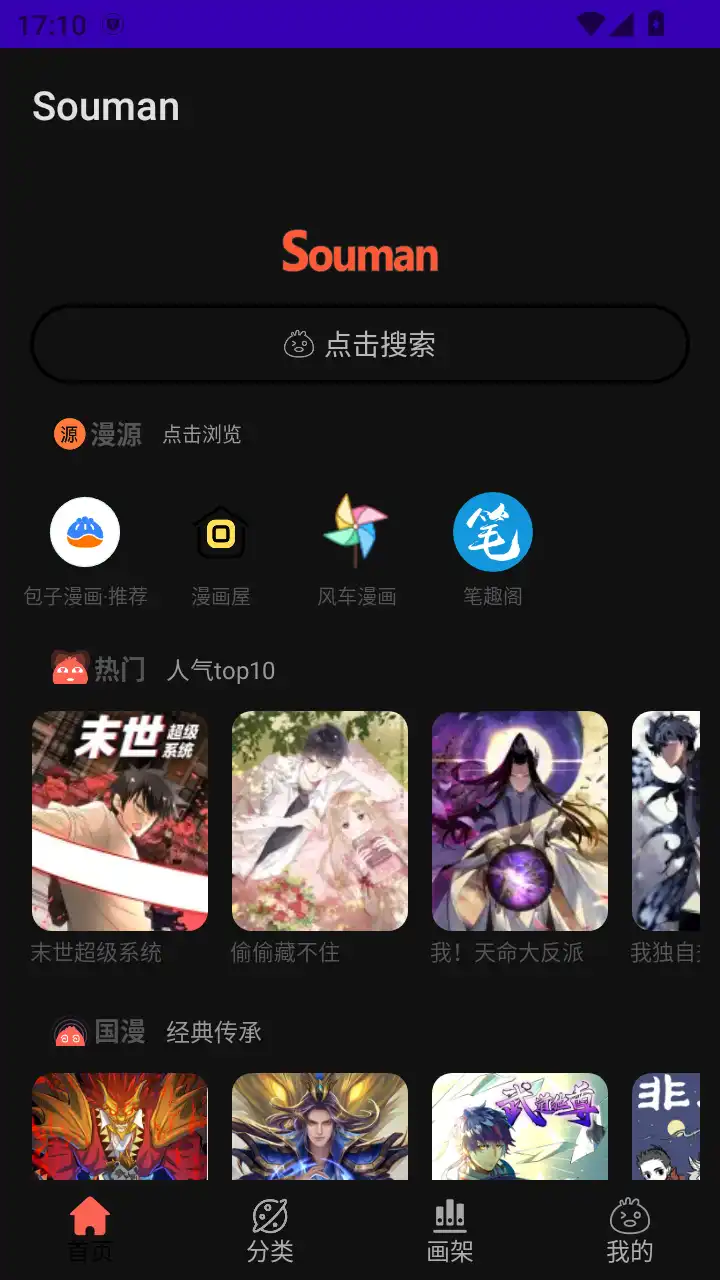The image size is (720, 1280).
Task: Open the 我！天命大反派 comic cover
Action: coord(519,820)
